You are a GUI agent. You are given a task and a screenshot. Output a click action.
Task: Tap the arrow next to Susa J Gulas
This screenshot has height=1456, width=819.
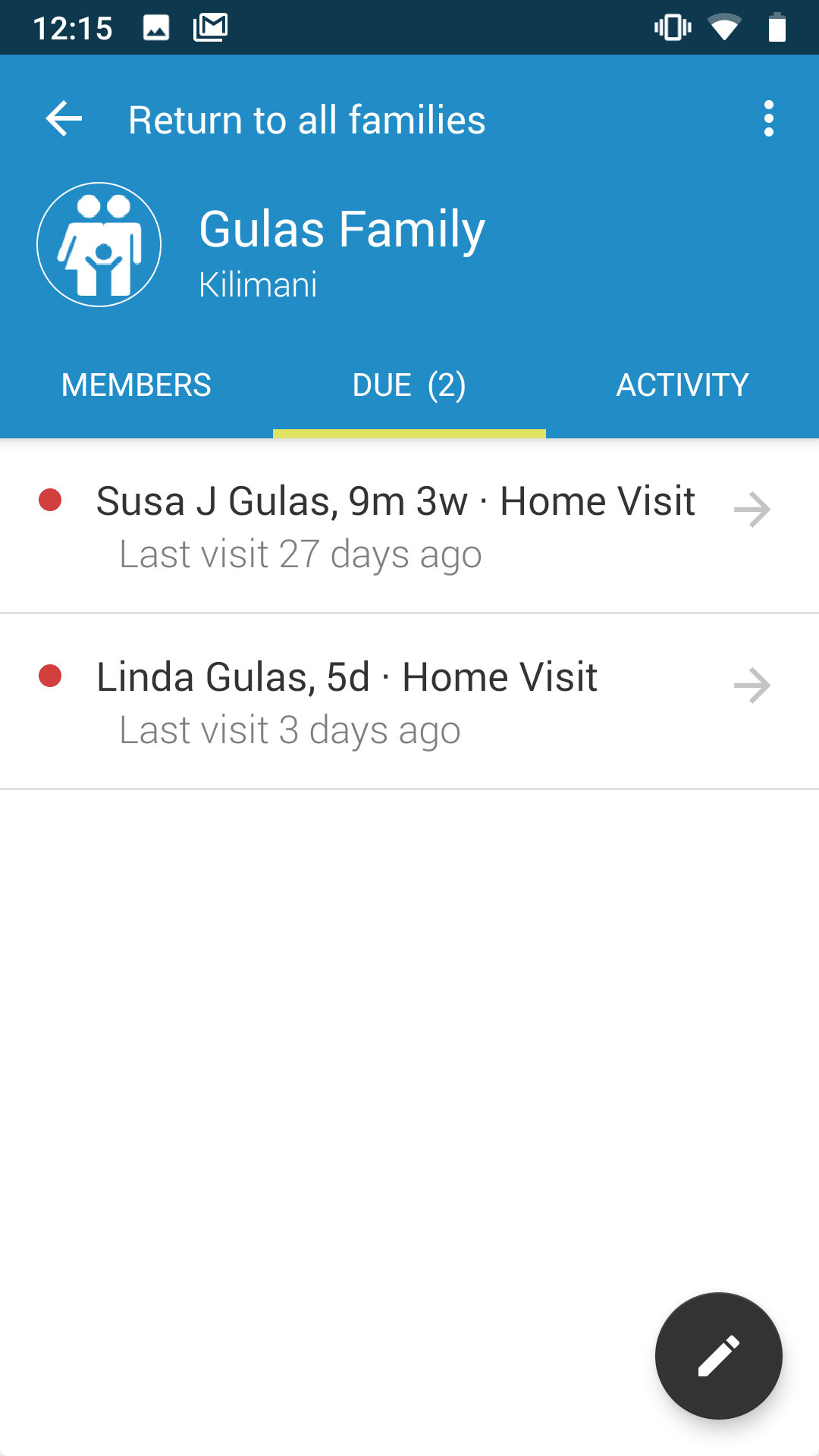tap(752, 510)
